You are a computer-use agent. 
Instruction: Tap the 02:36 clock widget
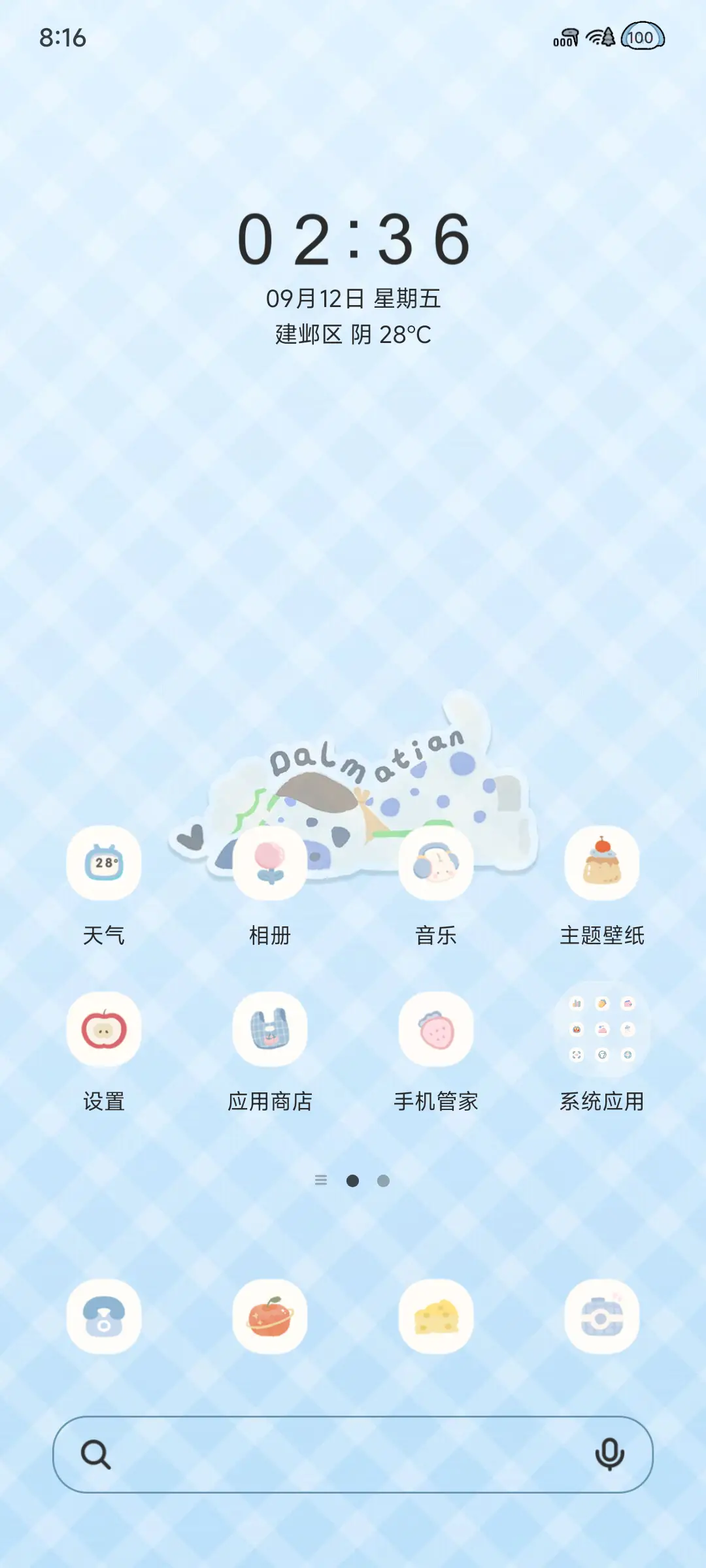click(x=353, y=242)
